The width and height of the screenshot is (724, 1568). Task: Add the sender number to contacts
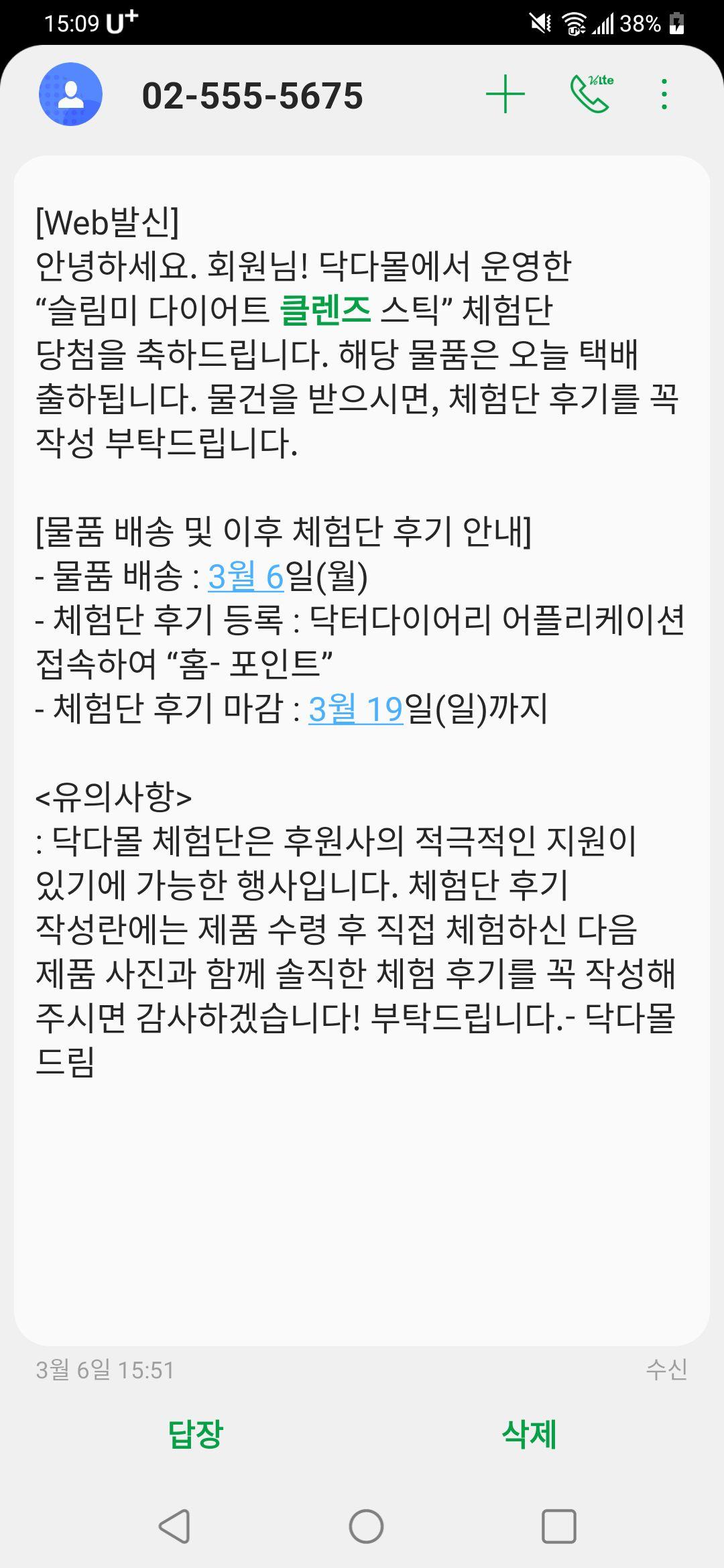[505, 94]
